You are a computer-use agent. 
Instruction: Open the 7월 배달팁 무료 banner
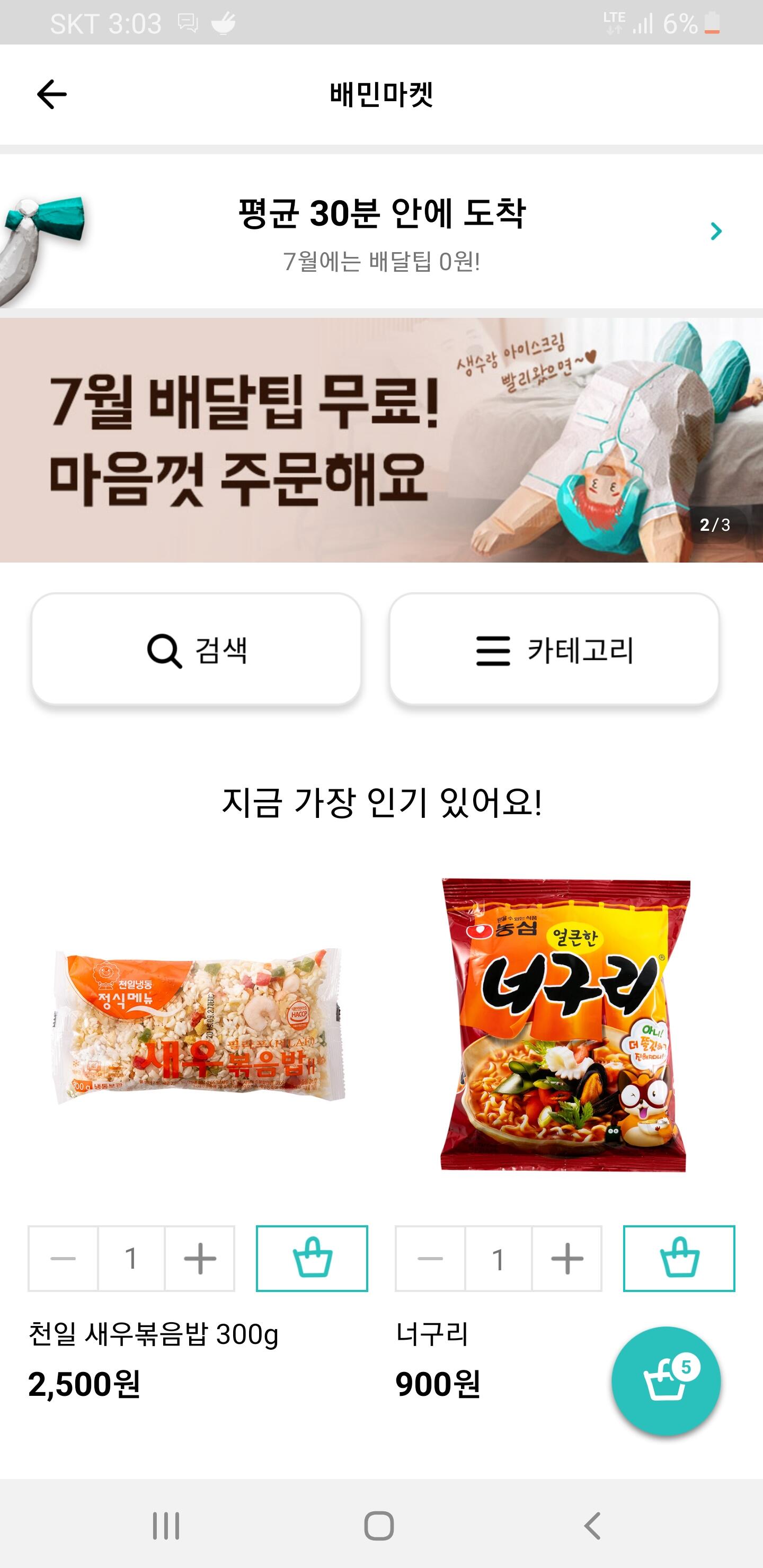click(381, 440)
